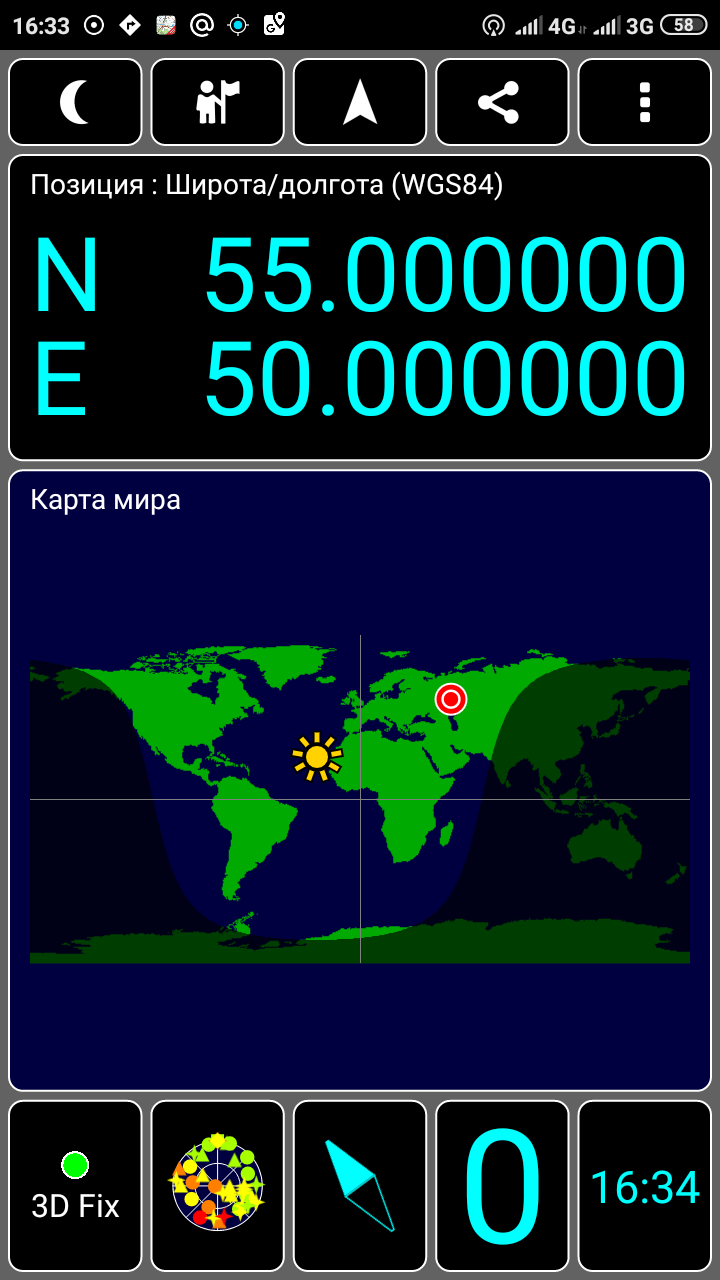This screenshot has width=720, height=1280.
Task: Toggle night mode with the moon icon
Action: point(75,102)
